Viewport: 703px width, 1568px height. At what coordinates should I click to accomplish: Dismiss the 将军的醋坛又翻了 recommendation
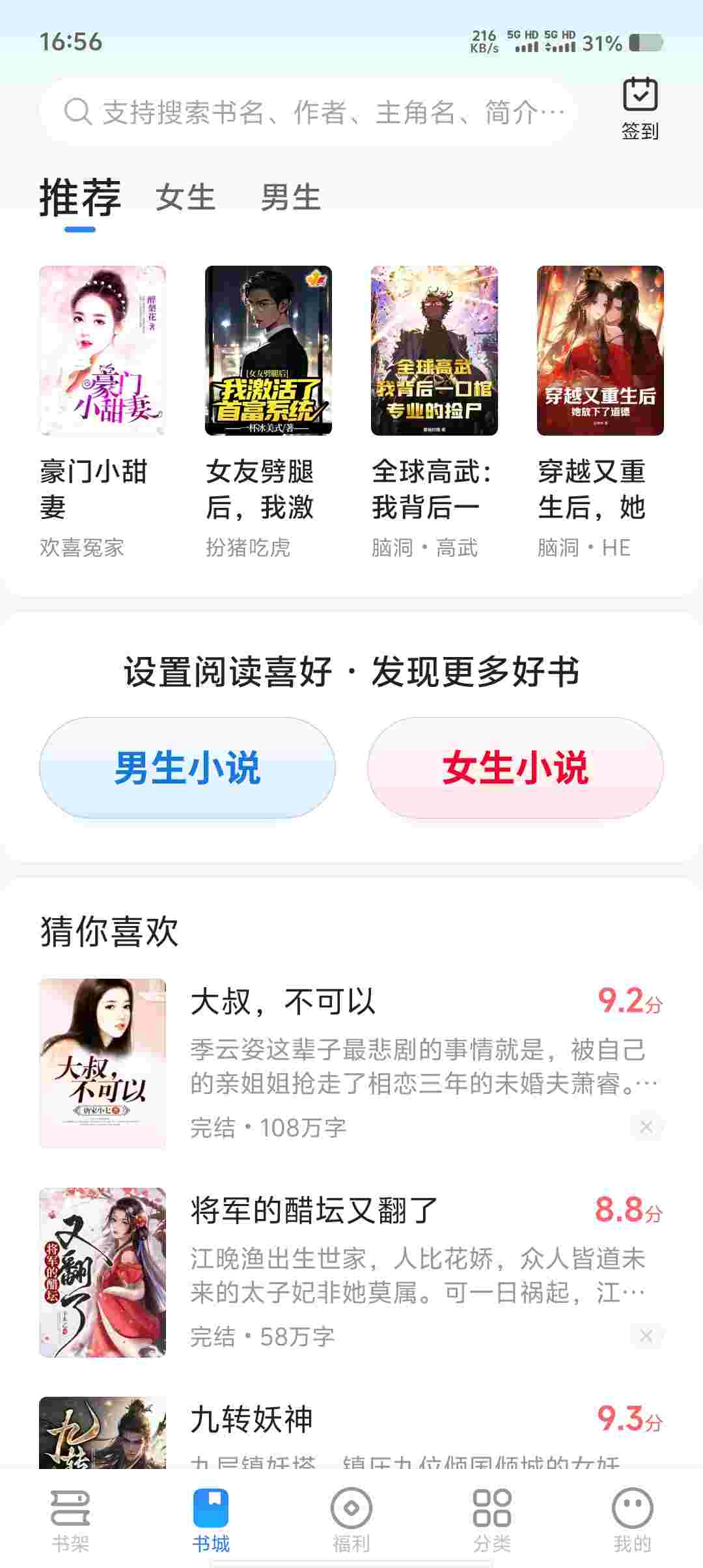[x=646, y=1336]
